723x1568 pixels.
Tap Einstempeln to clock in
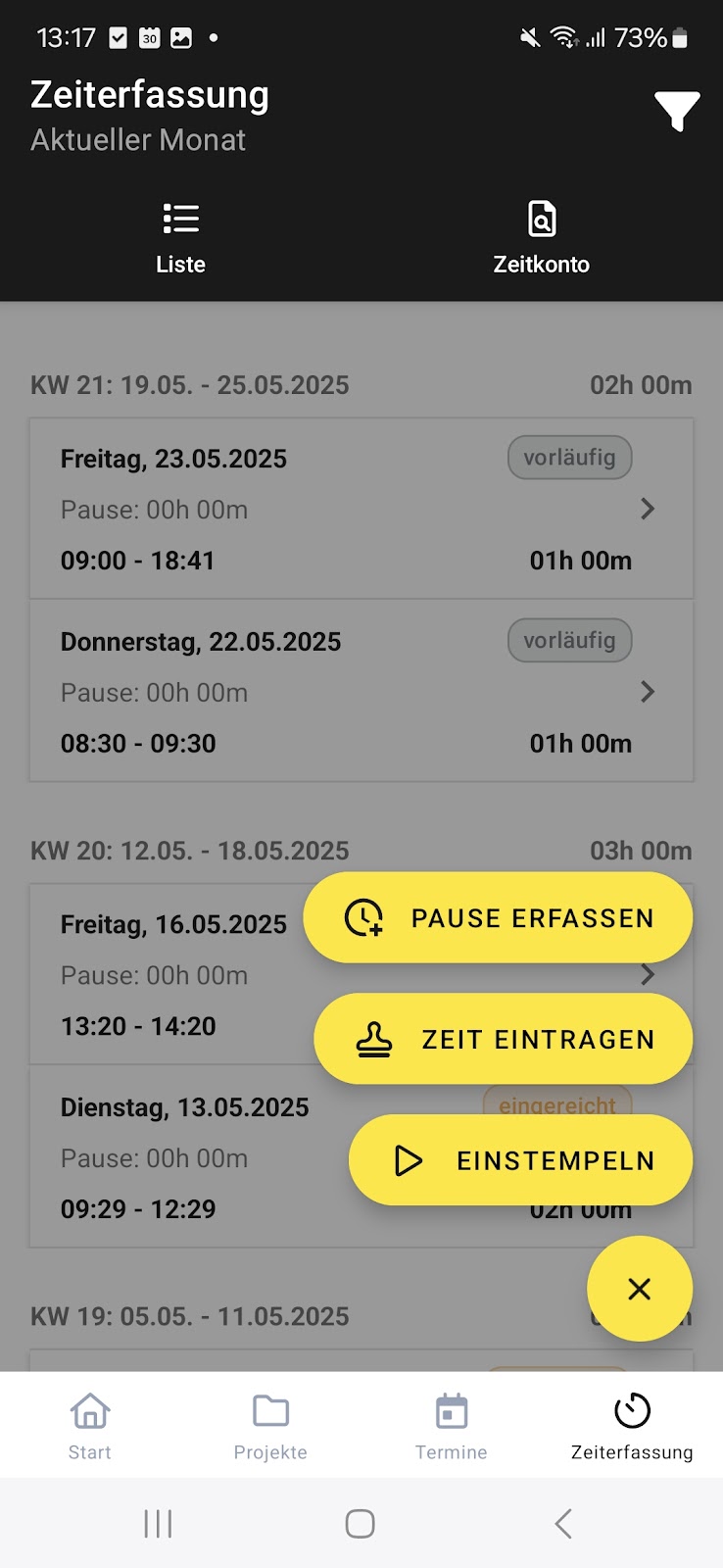click(x=521, y=1160)
